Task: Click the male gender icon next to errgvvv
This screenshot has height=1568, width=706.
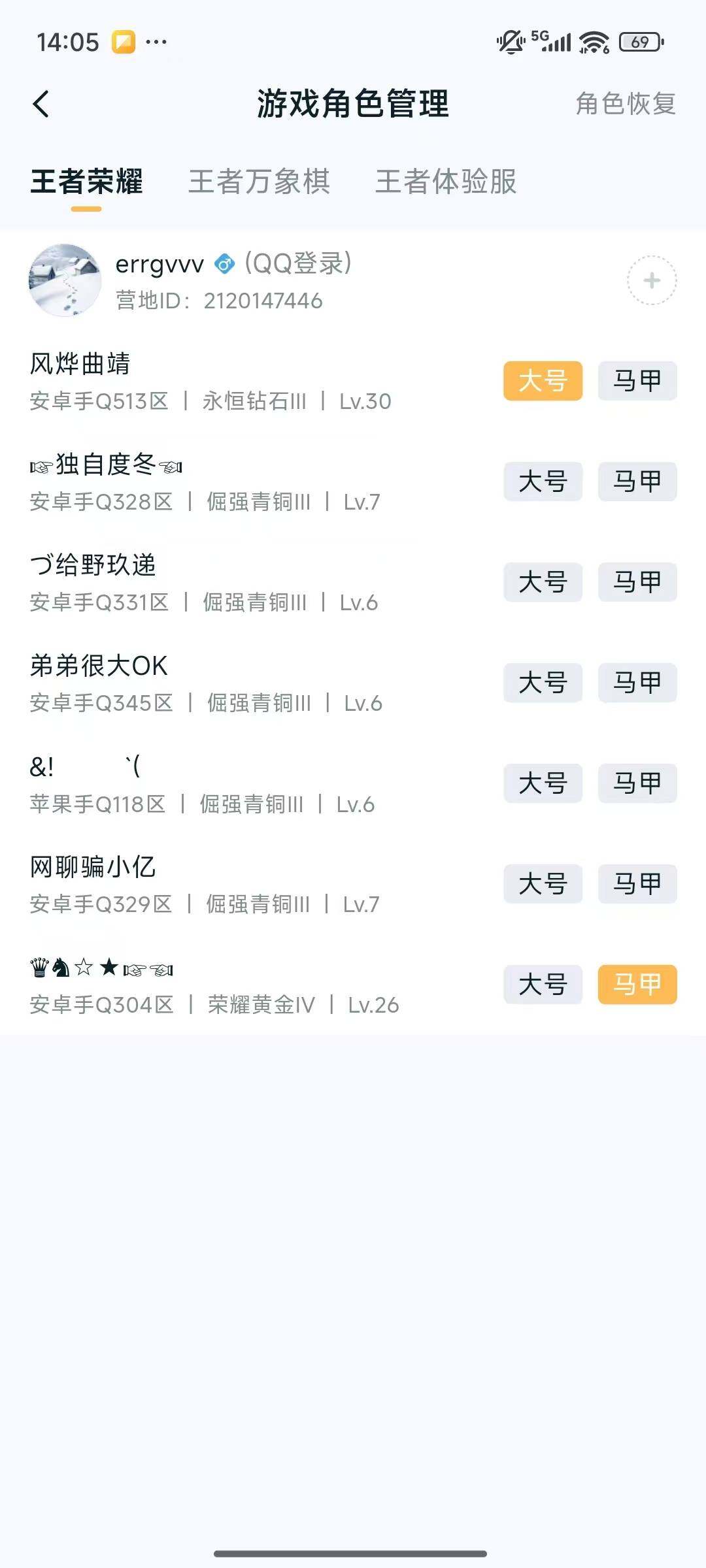Action: tap(224, 265)
